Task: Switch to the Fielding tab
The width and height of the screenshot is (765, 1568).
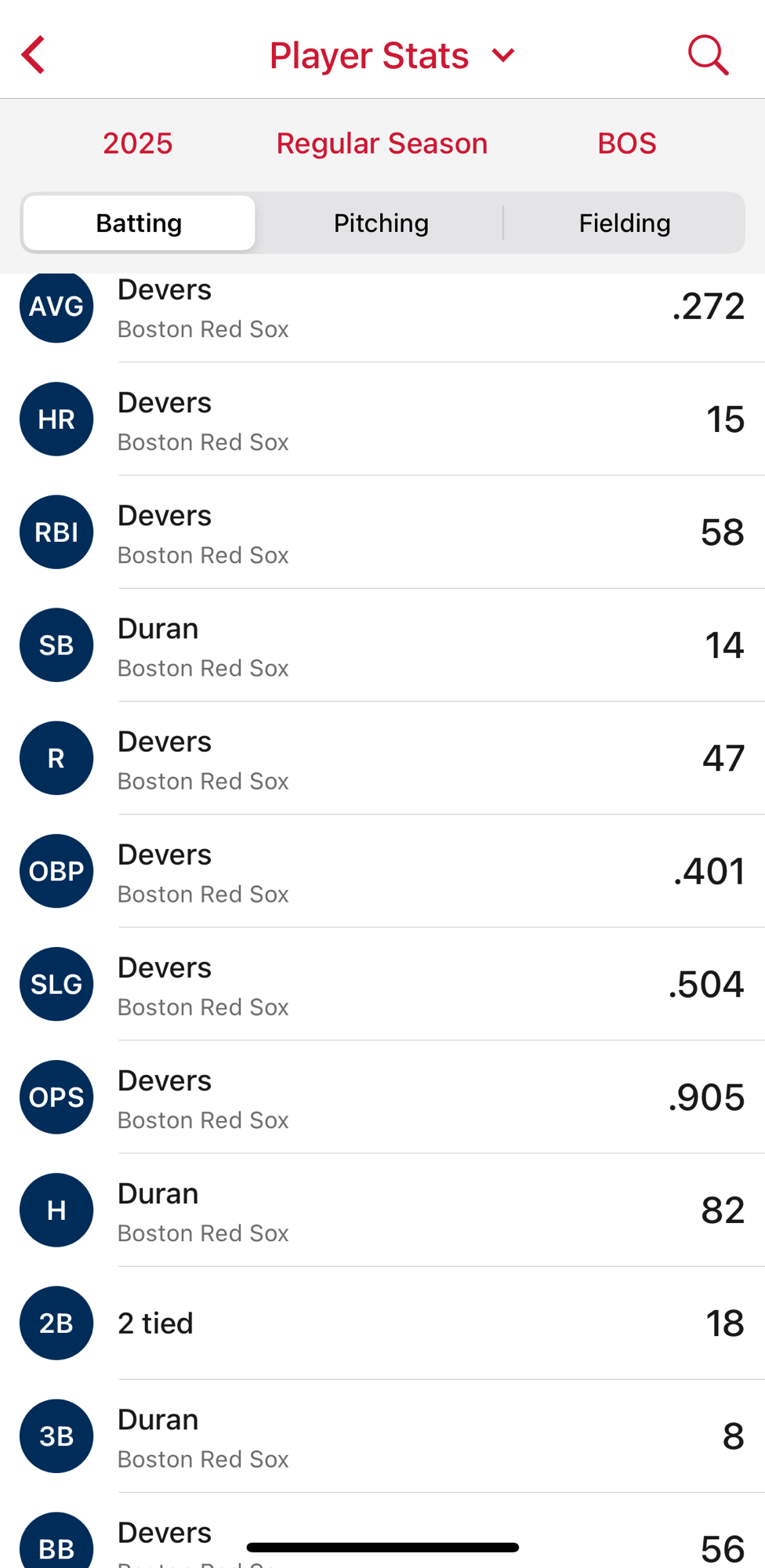Action: click(x=624, y=223)
